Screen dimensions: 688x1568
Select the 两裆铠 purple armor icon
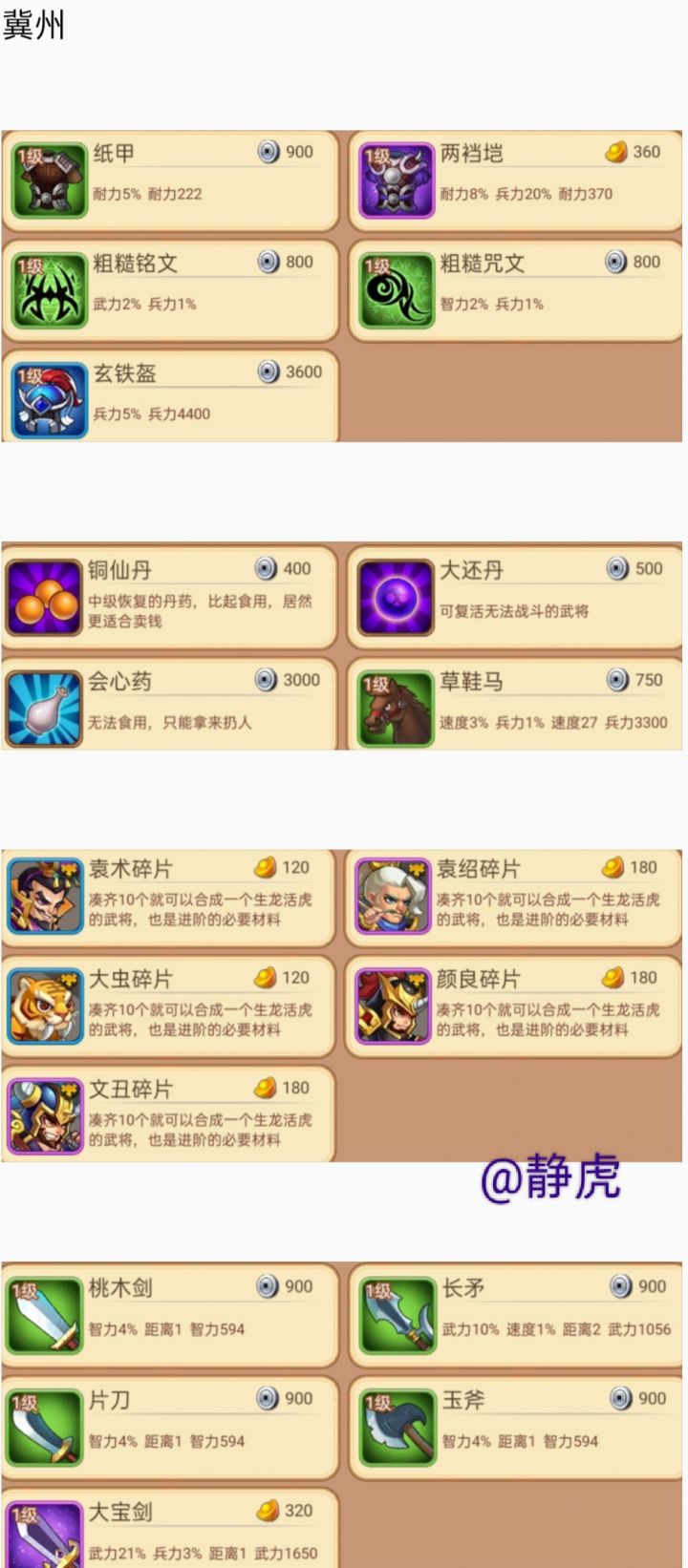[x=396, y=181]
